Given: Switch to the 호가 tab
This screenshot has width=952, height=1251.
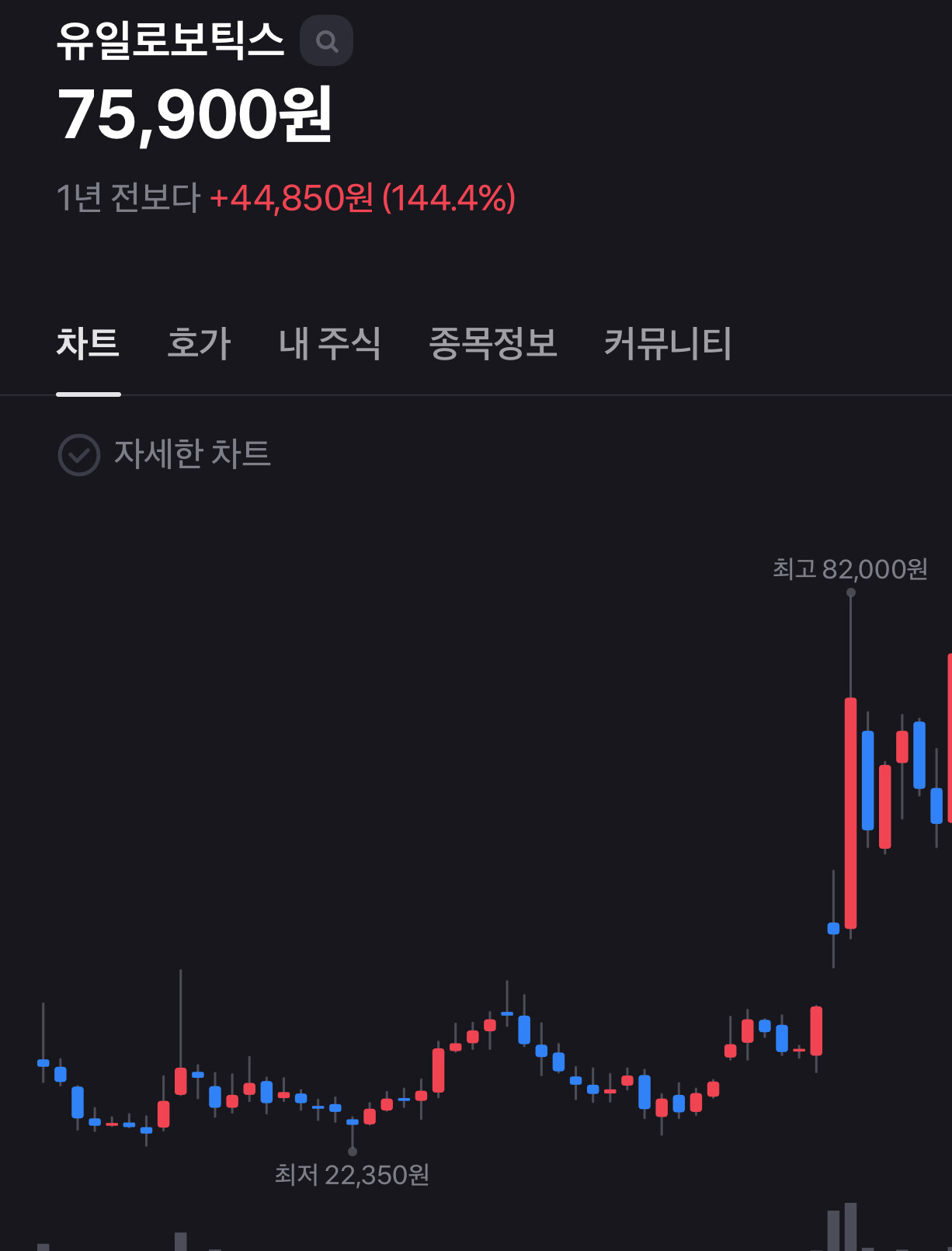Looking at the screenshot, I should coord(199,343).
